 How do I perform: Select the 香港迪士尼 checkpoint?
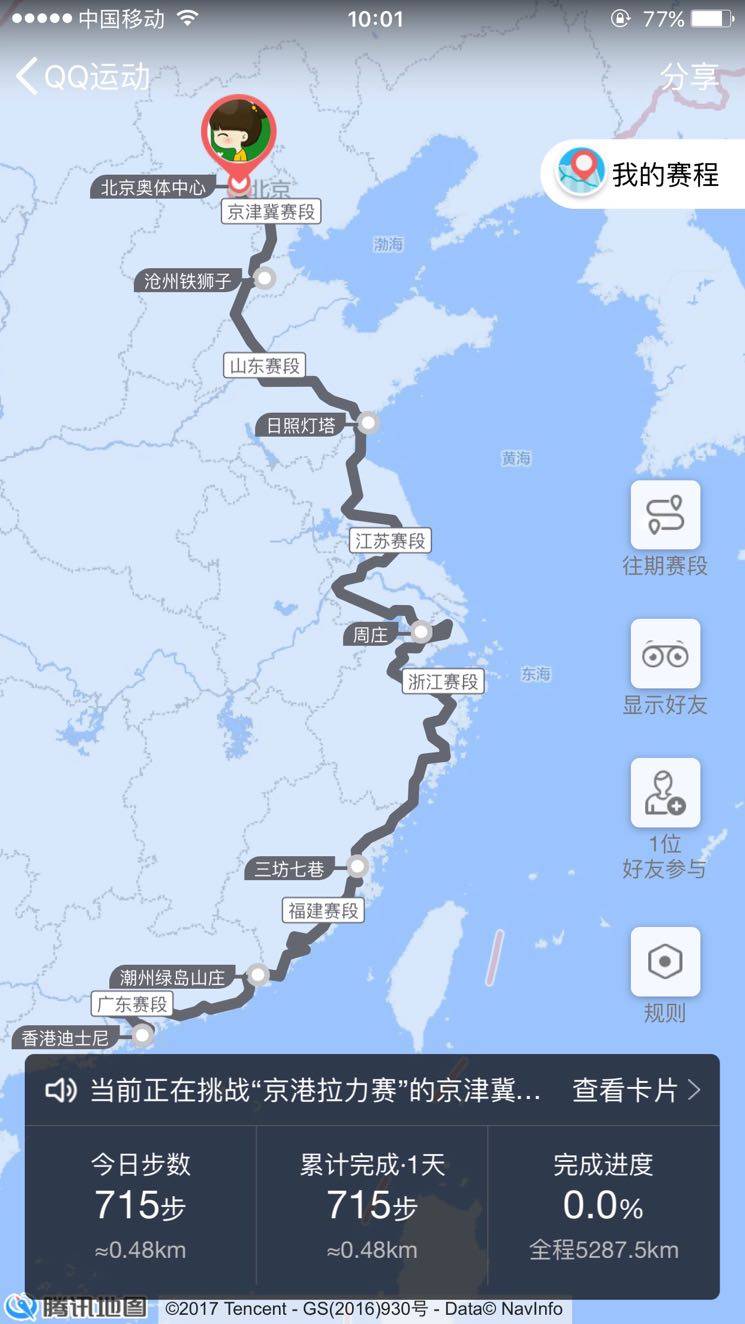143,1035
